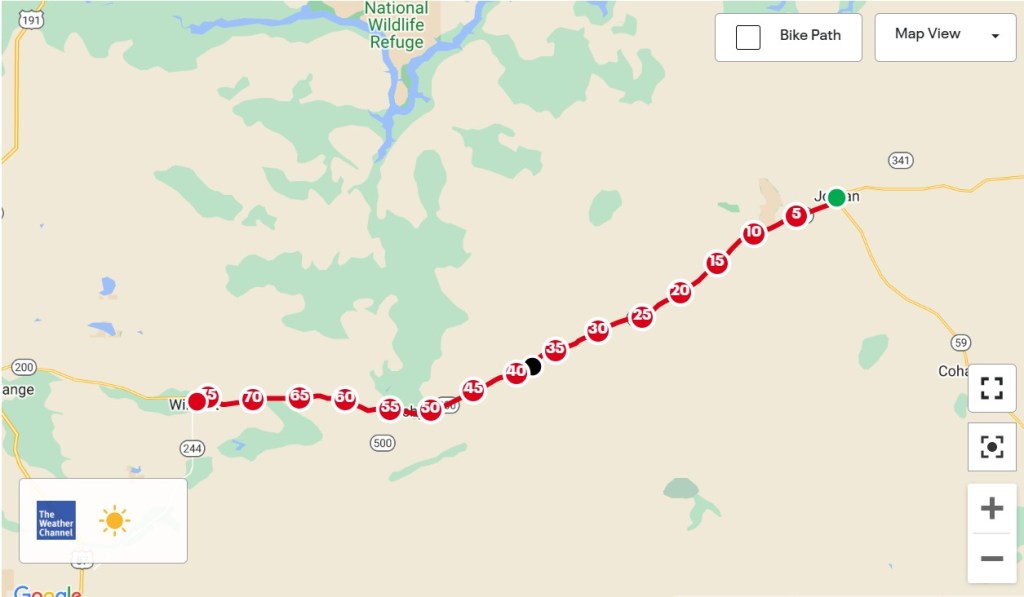The height and width of the screenshot is (597, 1024).
Task: Zoom out of the map
Action: coord(991,557)
